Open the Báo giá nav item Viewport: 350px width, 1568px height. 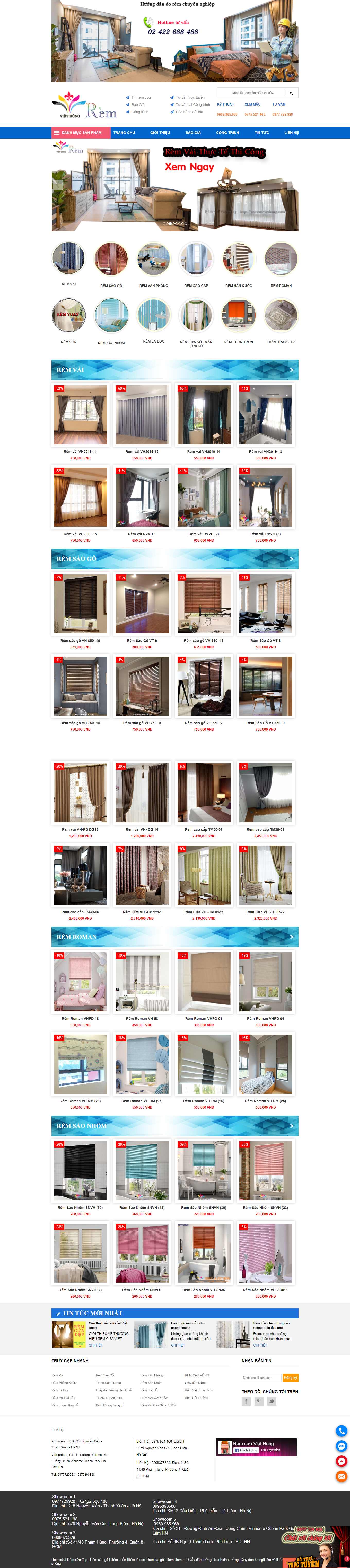193,132
